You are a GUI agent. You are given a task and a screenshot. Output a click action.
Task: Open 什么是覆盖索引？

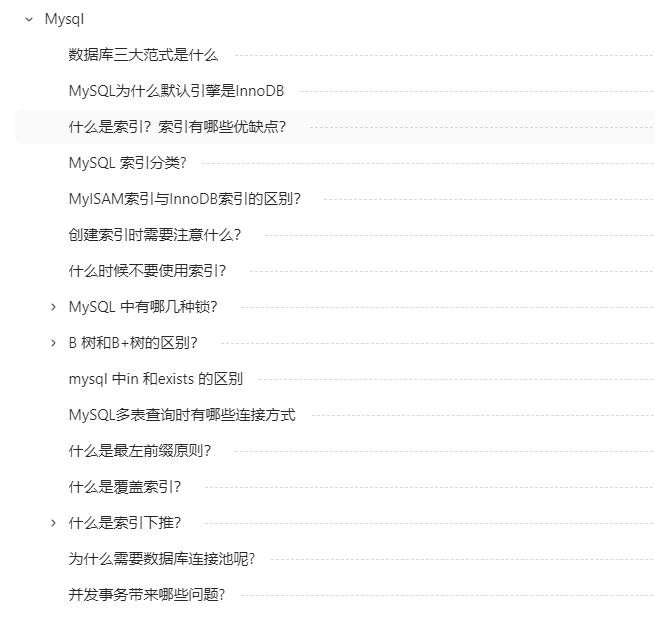click(125, 487)
